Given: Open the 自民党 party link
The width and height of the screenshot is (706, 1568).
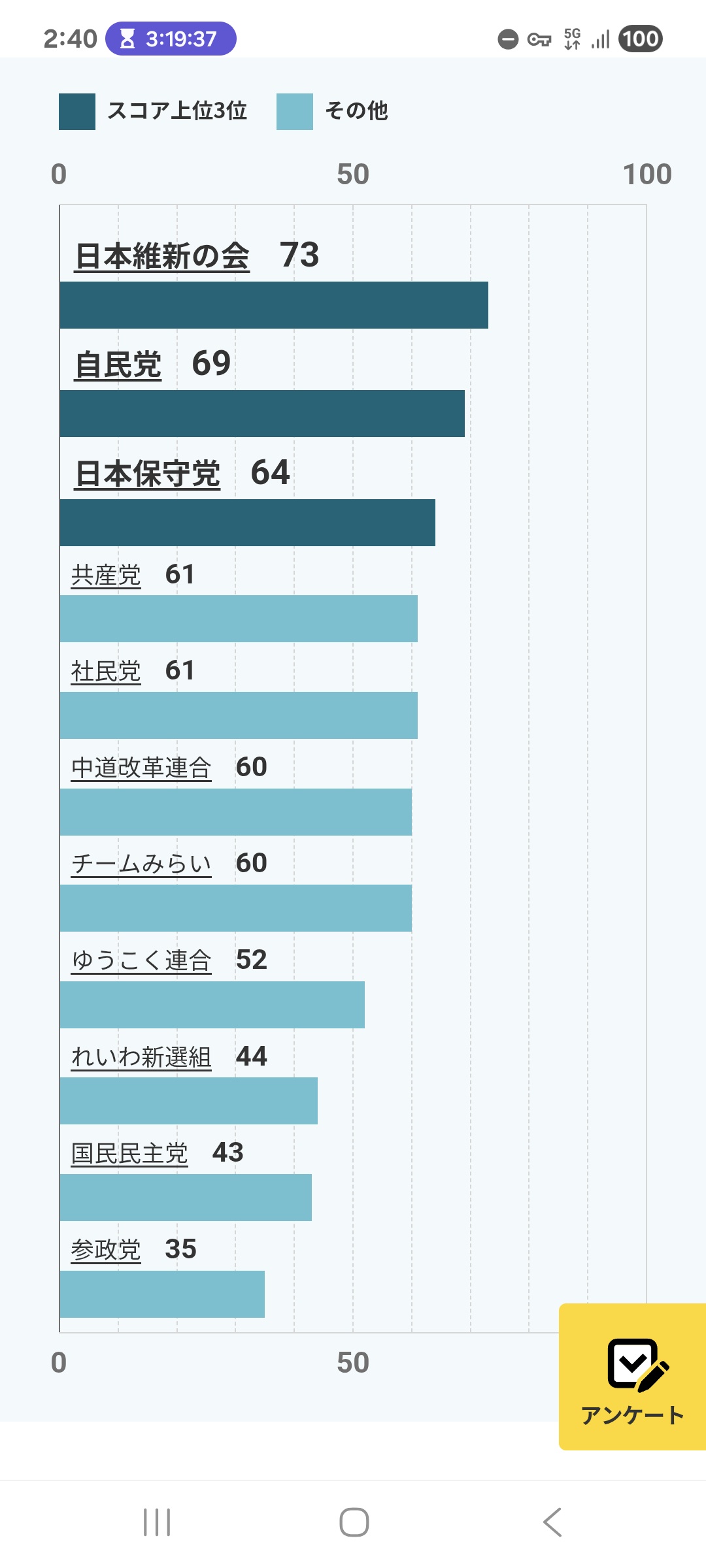Looking at the screenshot, I should click(x=118, y=365).
